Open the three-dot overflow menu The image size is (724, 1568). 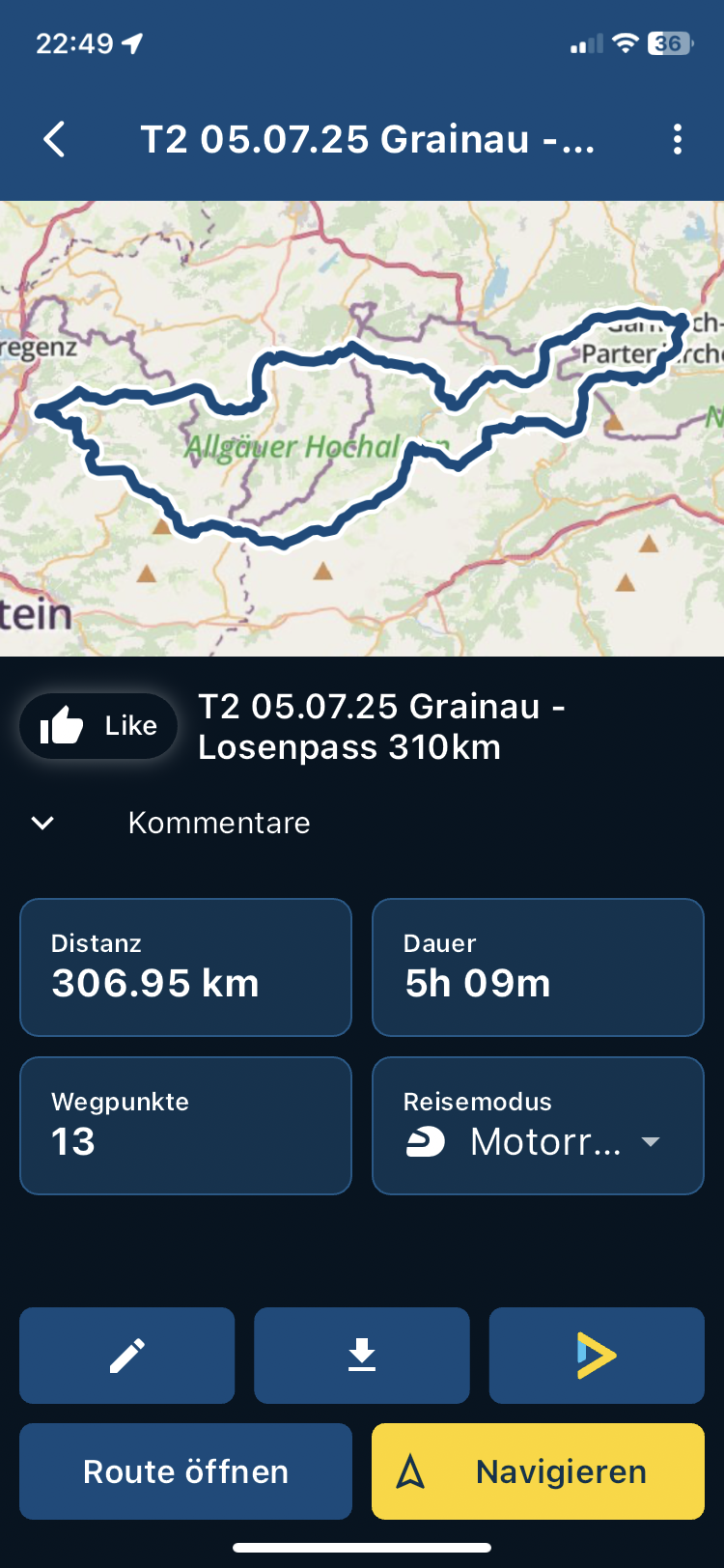pyautogui.click(x=677, y=140)
